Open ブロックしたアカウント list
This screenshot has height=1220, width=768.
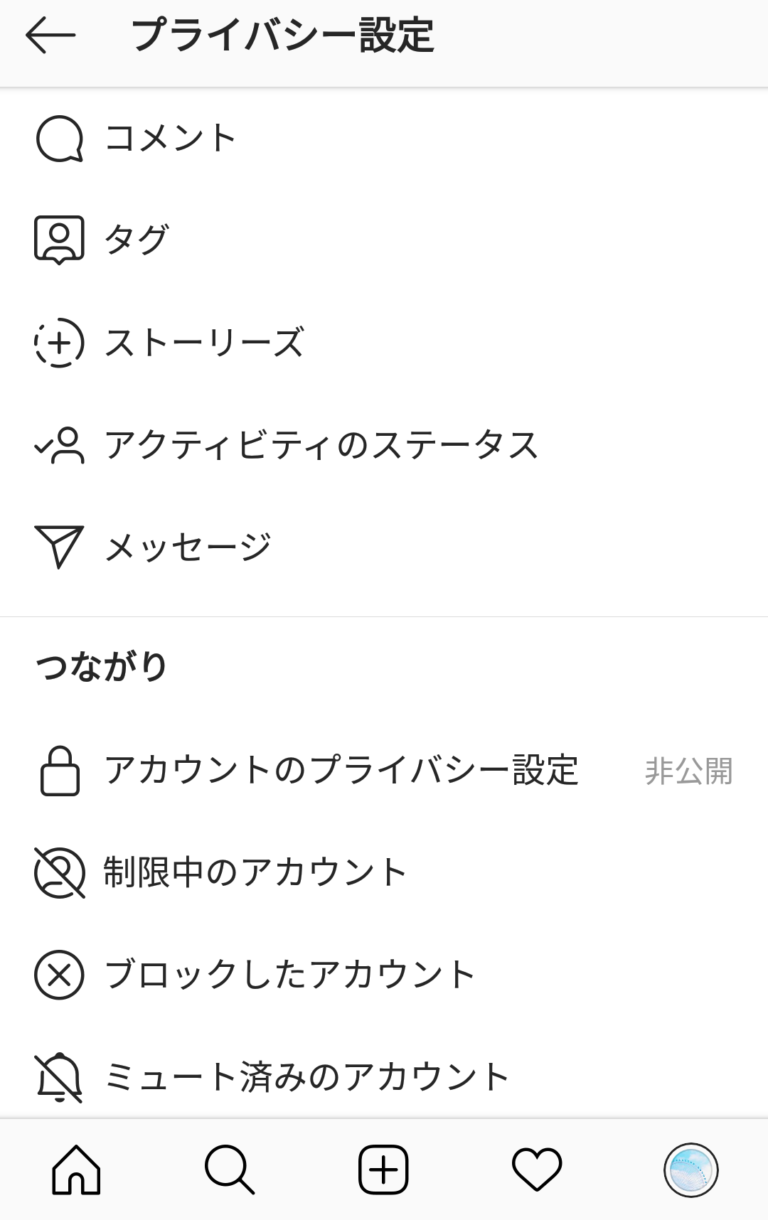pos(290,974)
